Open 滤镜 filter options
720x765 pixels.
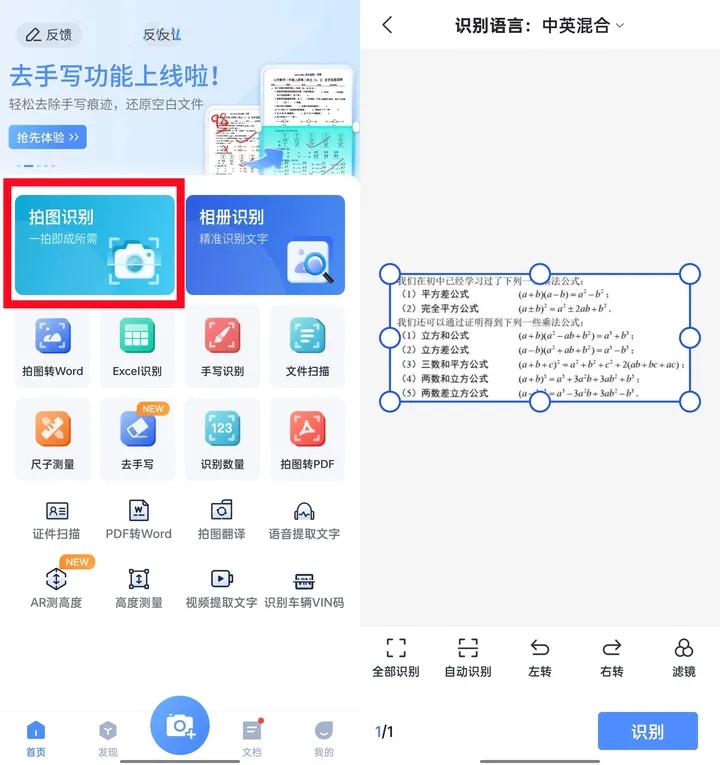pos(684,658)
